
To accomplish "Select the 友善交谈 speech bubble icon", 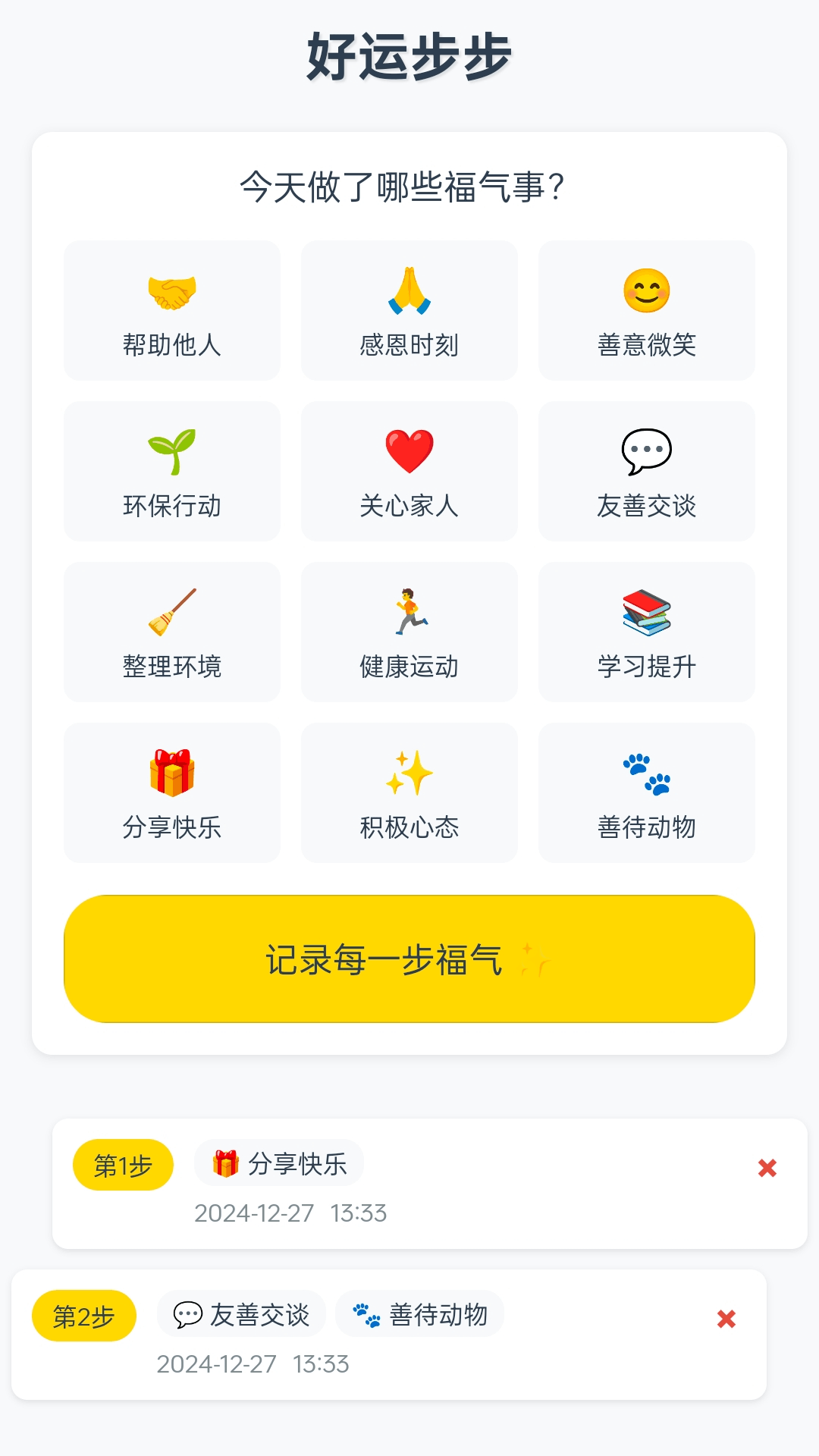I will coord(646,453).
